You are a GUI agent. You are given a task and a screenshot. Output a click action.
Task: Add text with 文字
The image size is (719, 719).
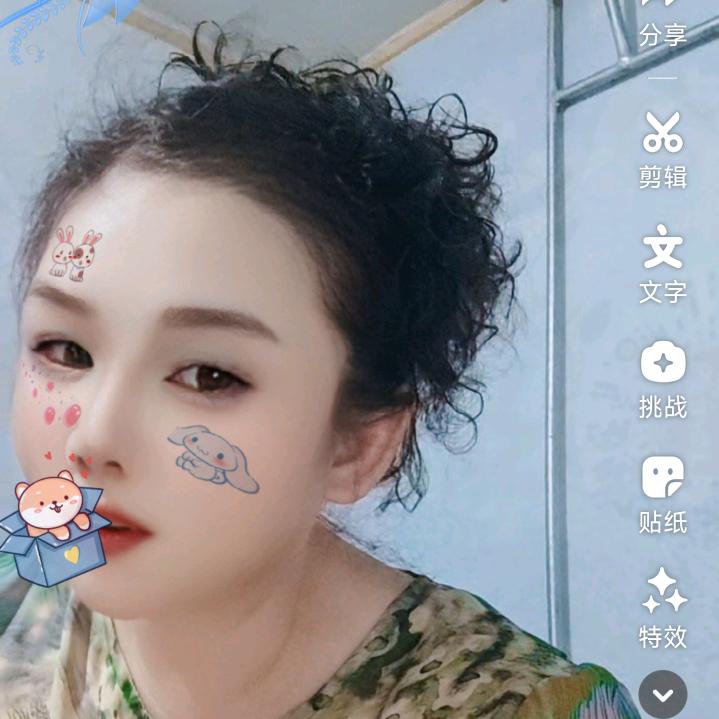[x=662, y=264]
